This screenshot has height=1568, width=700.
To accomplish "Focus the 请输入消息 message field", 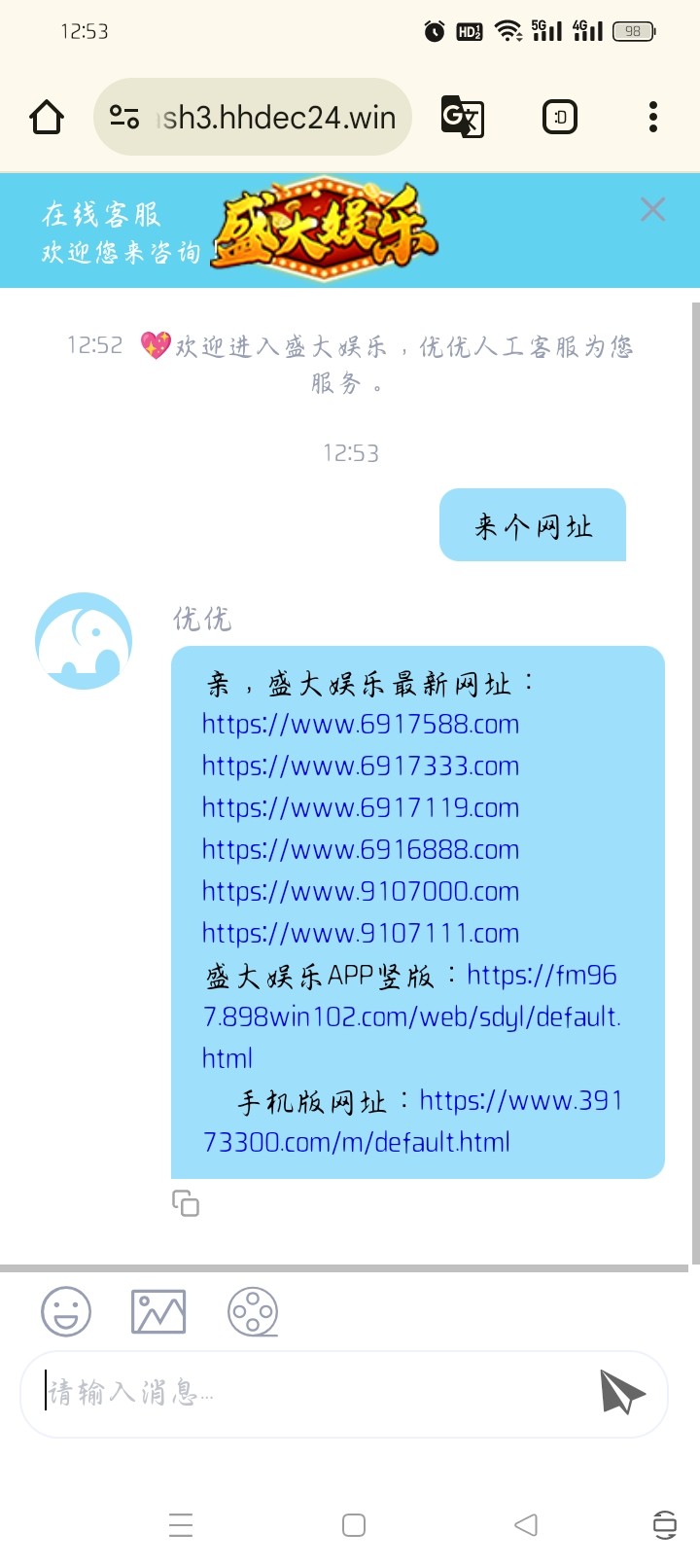I will pyautogui.click(x=311, y=1394).
